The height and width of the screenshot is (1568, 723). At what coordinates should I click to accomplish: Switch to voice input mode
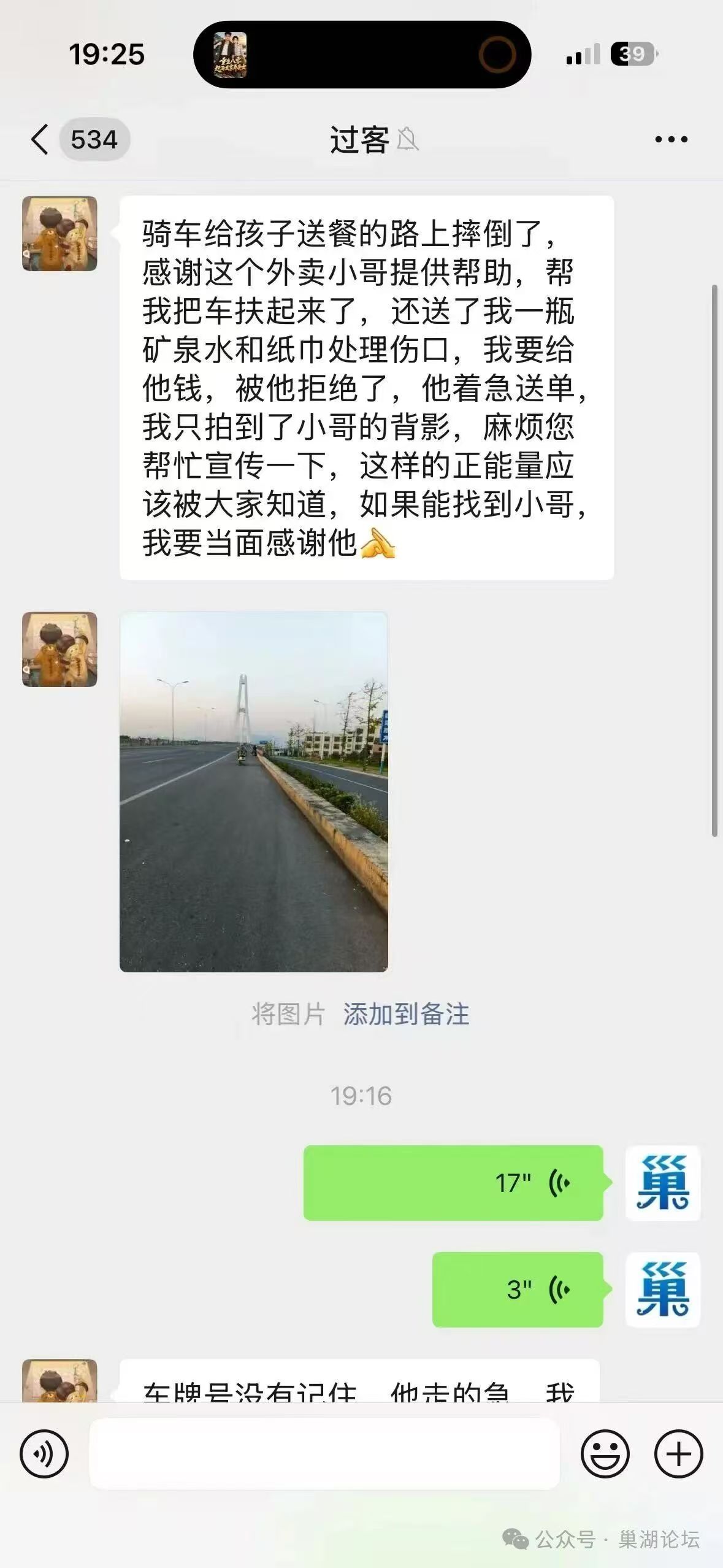point(44,1453)
